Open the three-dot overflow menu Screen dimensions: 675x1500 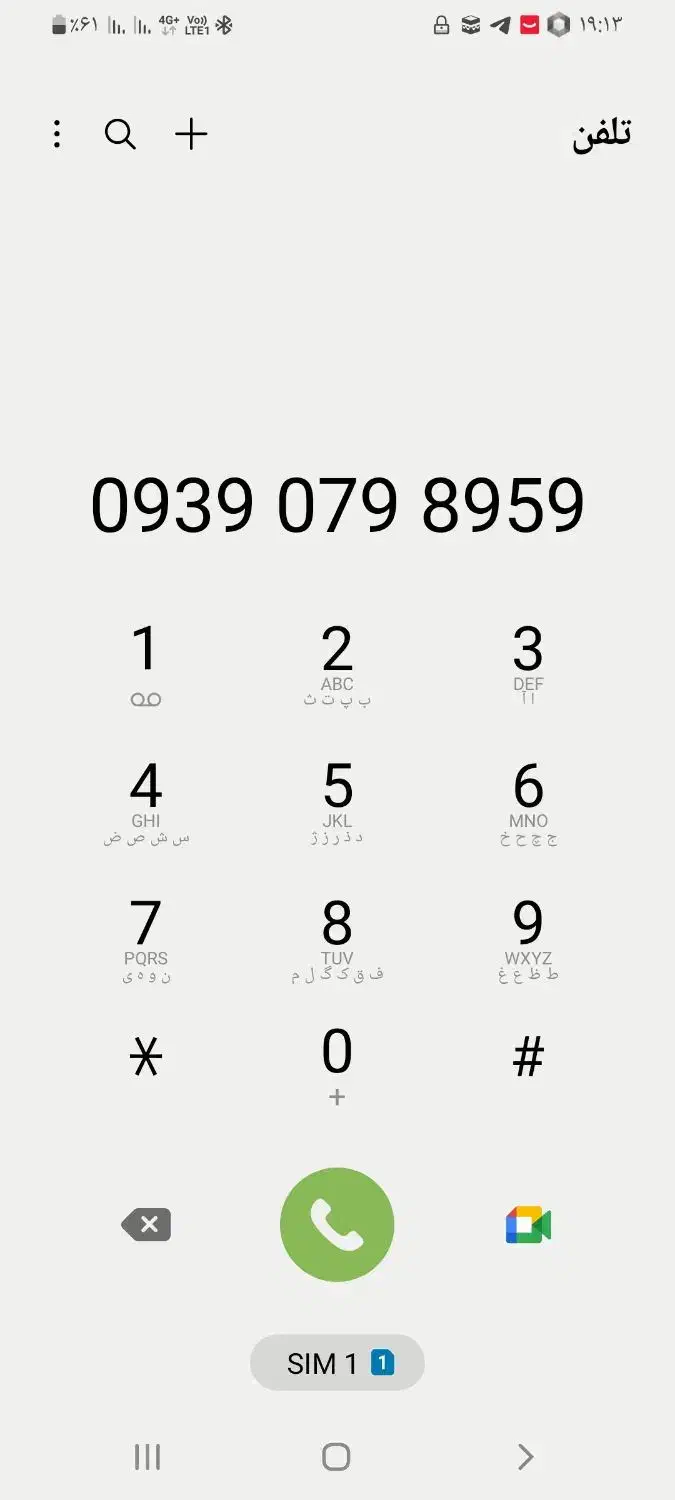tap(57, 134)
